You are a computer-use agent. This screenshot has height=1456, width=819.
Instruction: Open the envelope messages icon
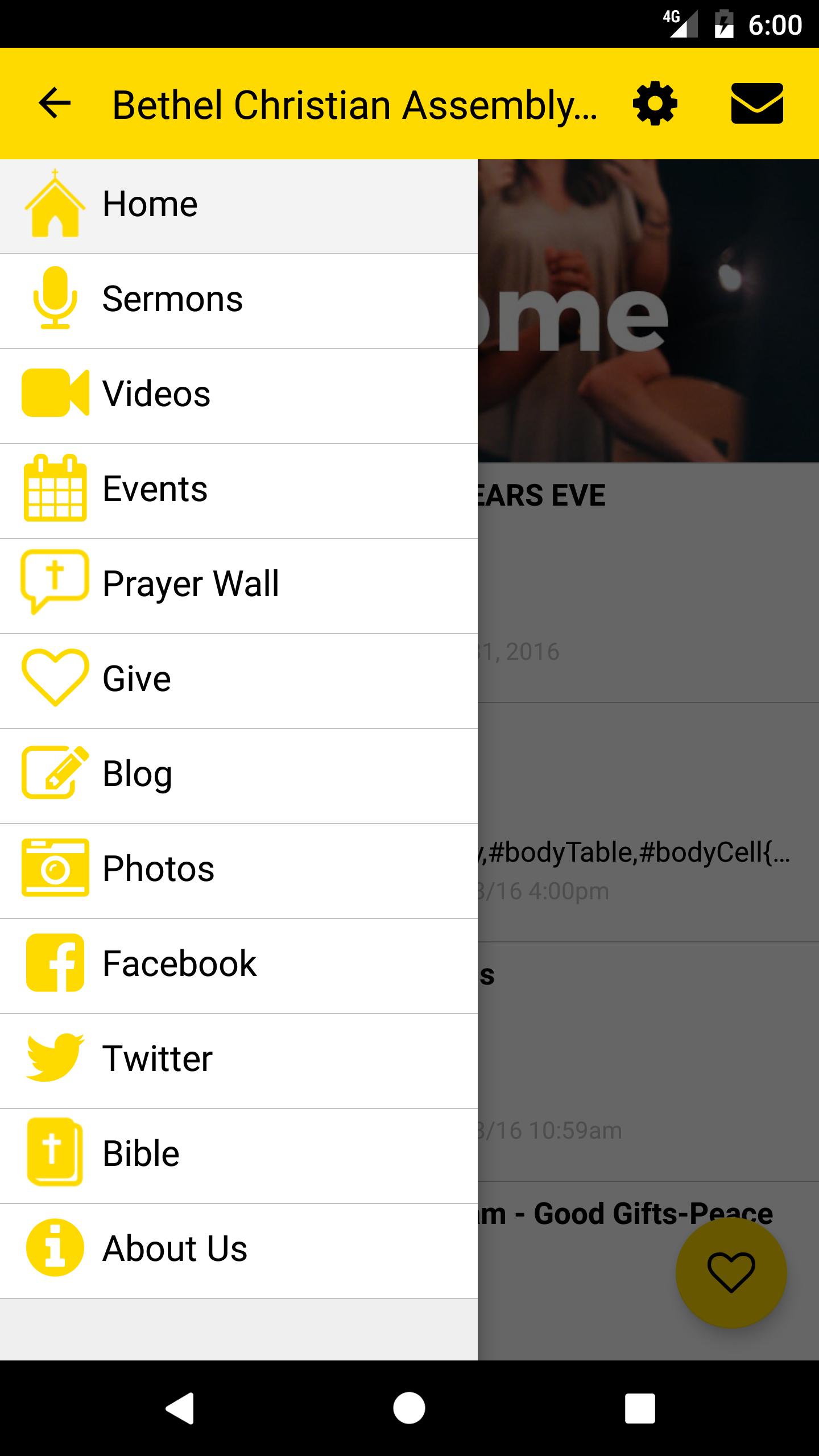click(x=757, y=104)
